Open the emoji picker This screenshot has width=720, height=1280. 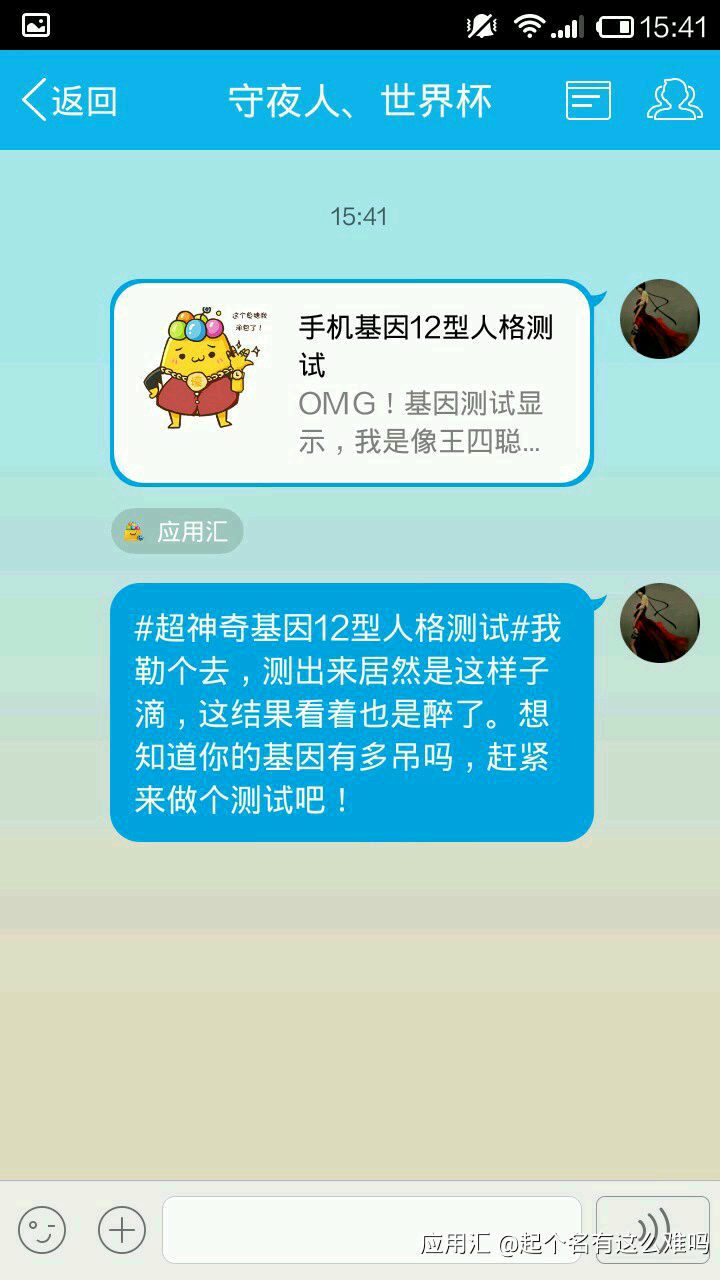point(42,1229)
